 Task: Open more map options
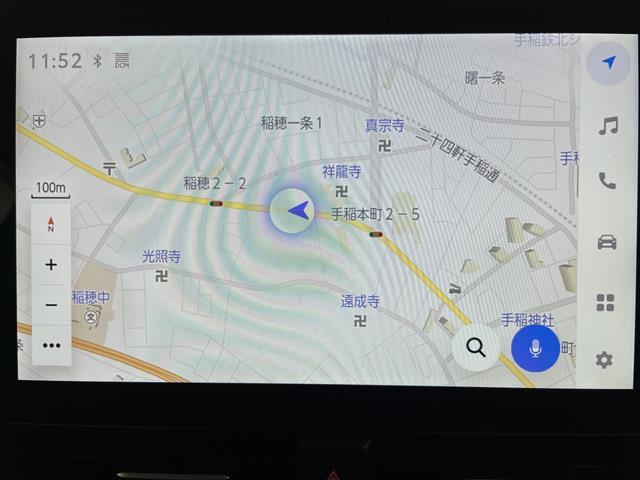51,345
